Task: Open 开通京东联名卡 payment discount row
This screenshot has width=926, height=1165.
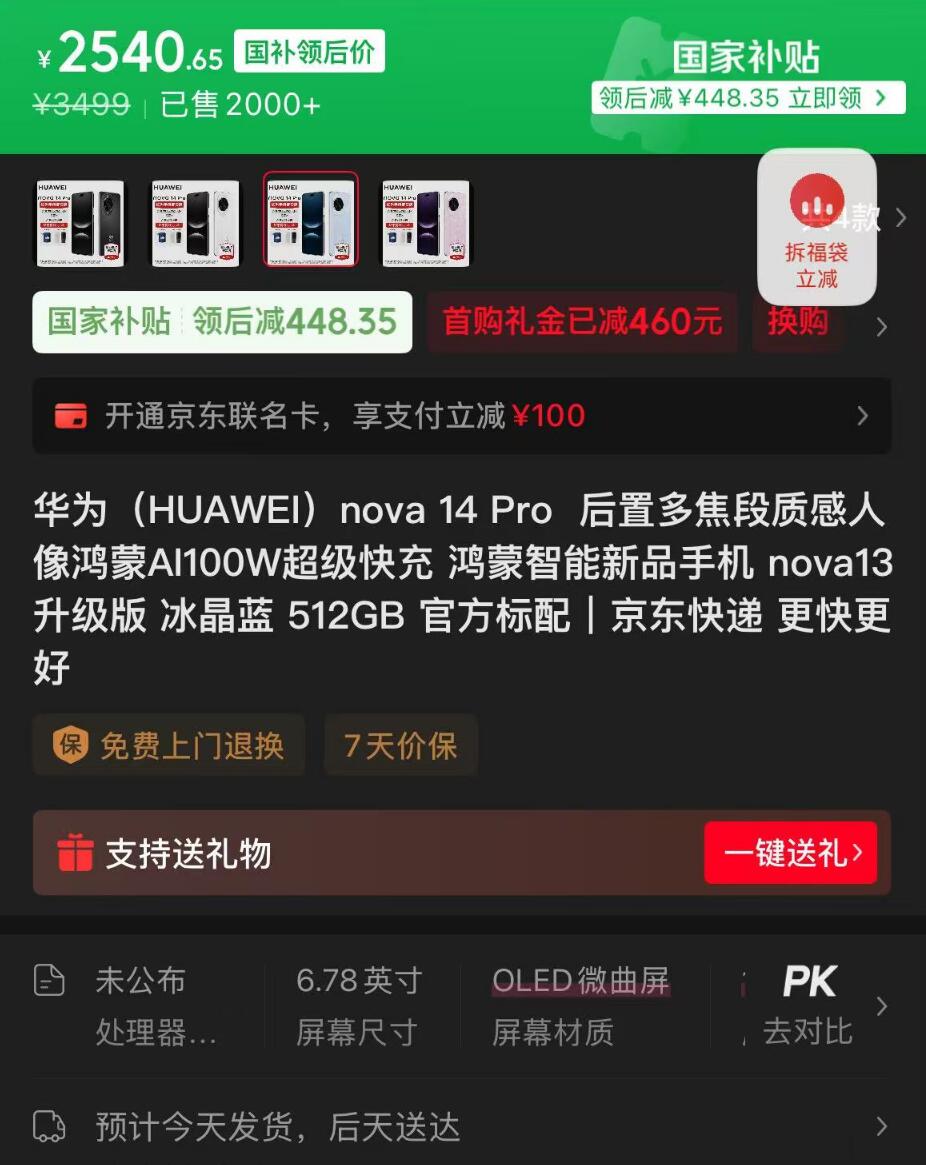Action: click(x=462, y=416)
